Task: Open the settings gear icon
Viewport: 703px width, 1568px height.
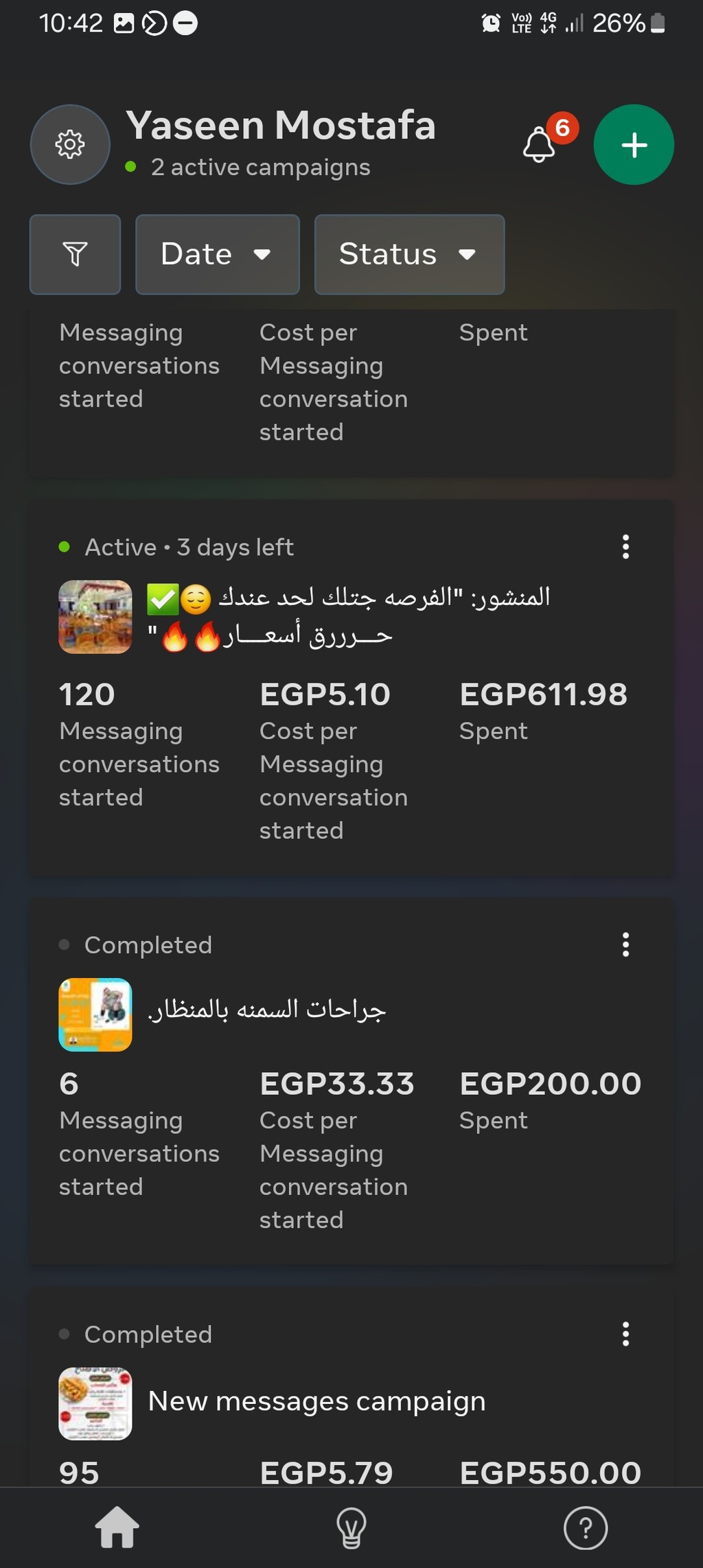Action: pos(70,144)
